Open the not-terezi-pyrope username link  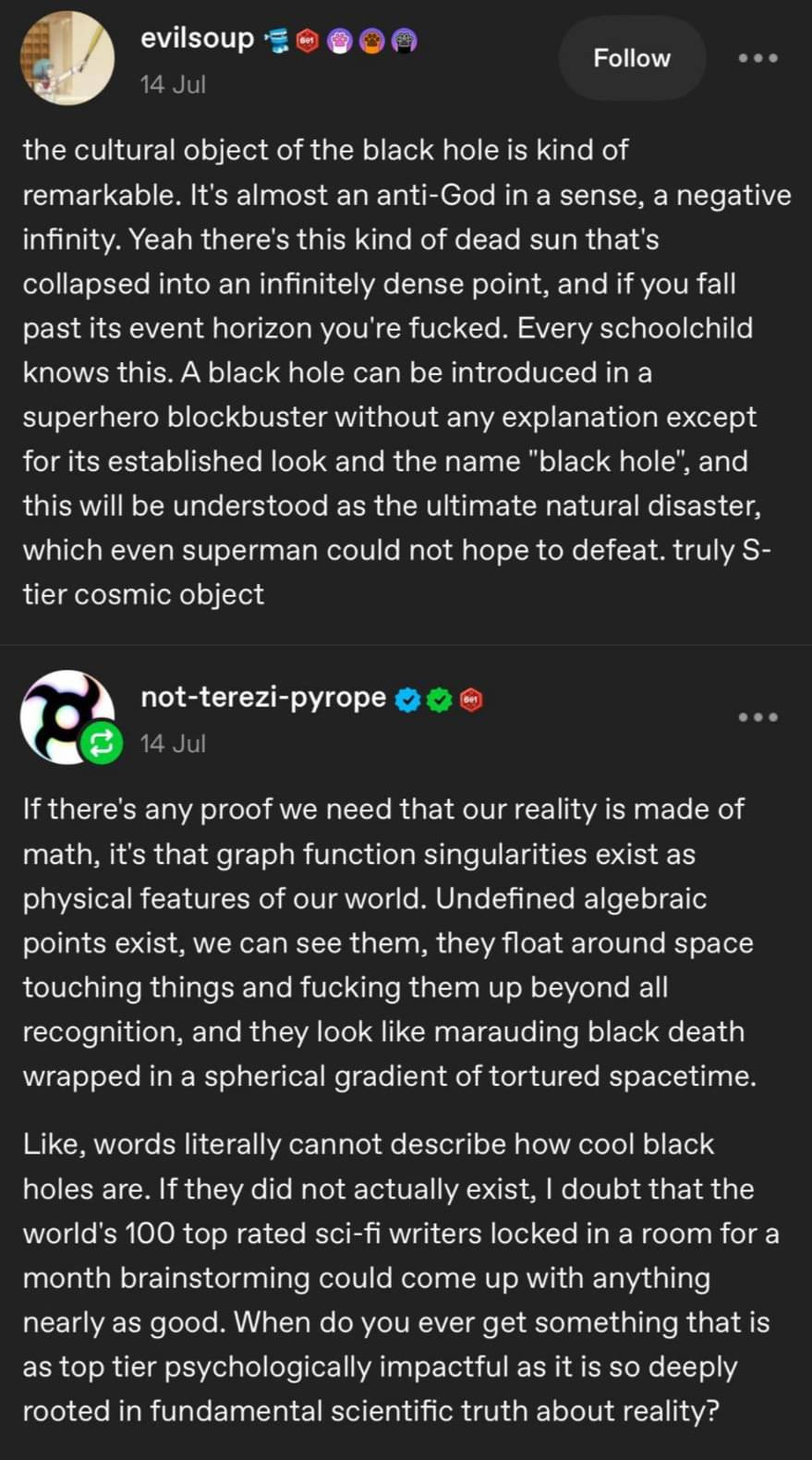[262, 698]
